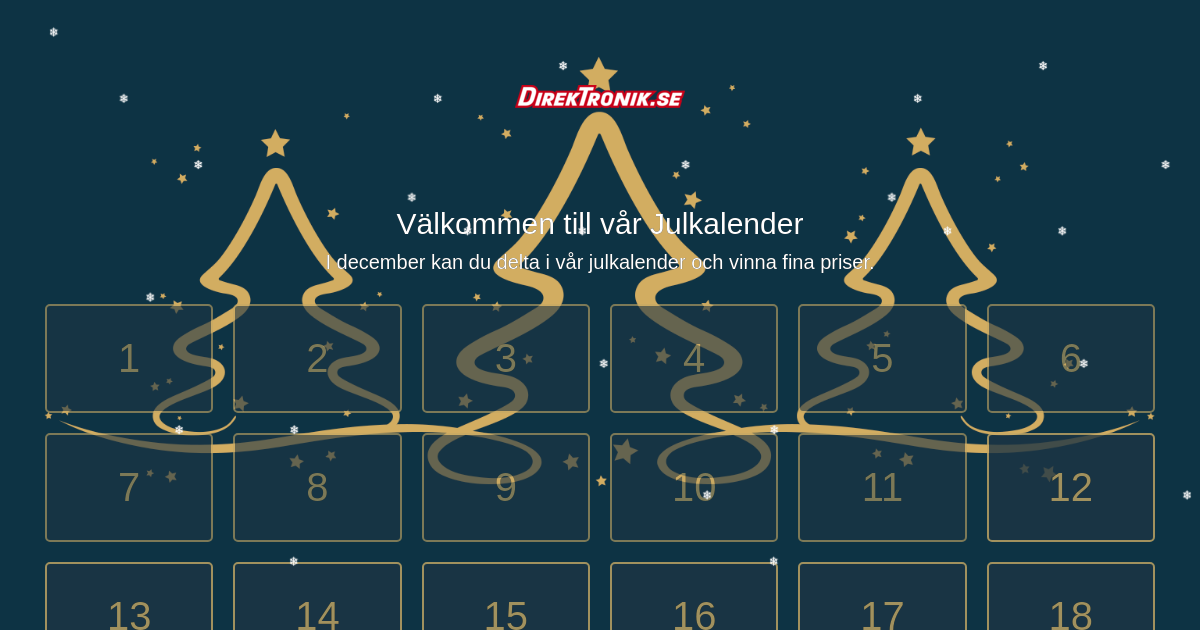Open advent door 13
Image resolution: width=1200 pixels, height=630 pixels.
coord(129,600)
